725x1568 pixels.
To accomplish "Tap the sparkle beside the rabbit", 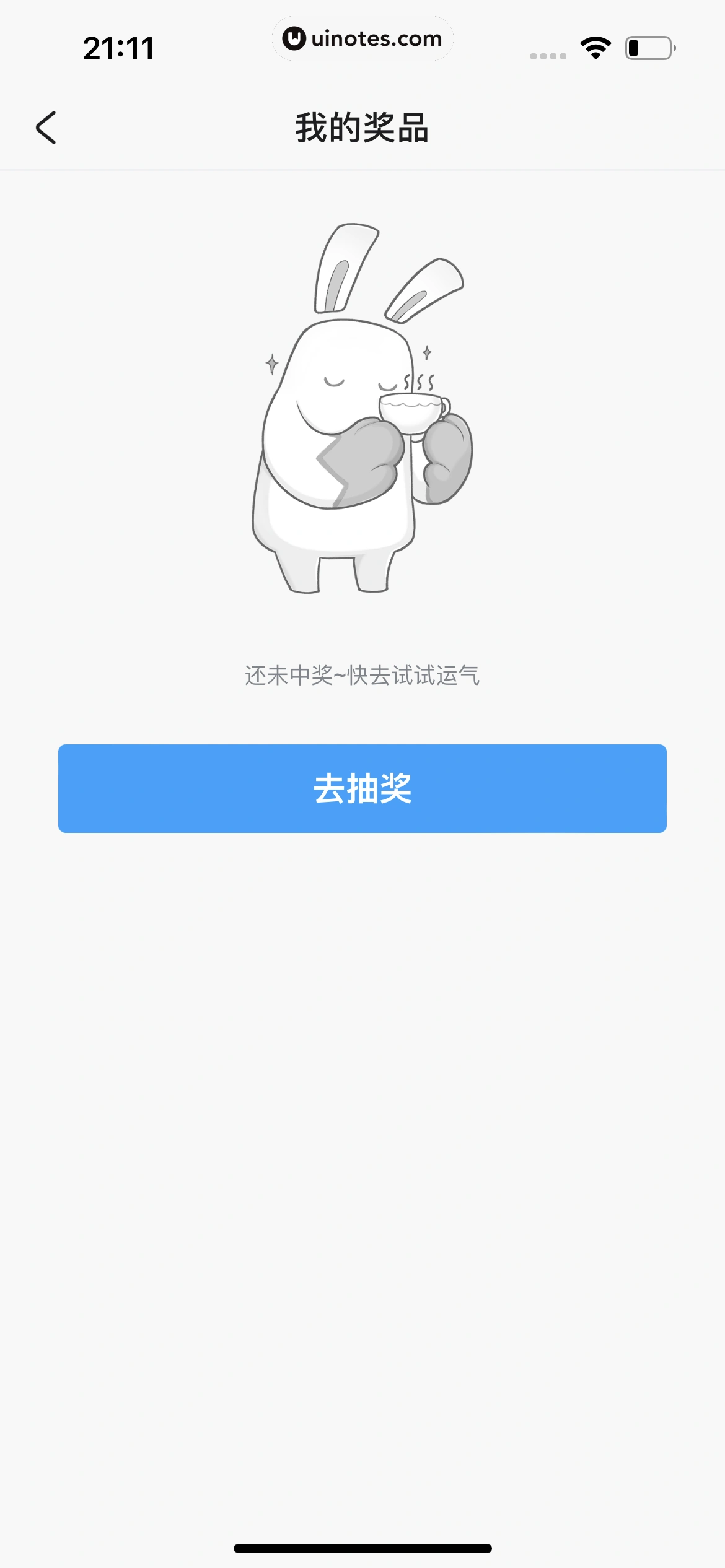I will coord(271,362).
